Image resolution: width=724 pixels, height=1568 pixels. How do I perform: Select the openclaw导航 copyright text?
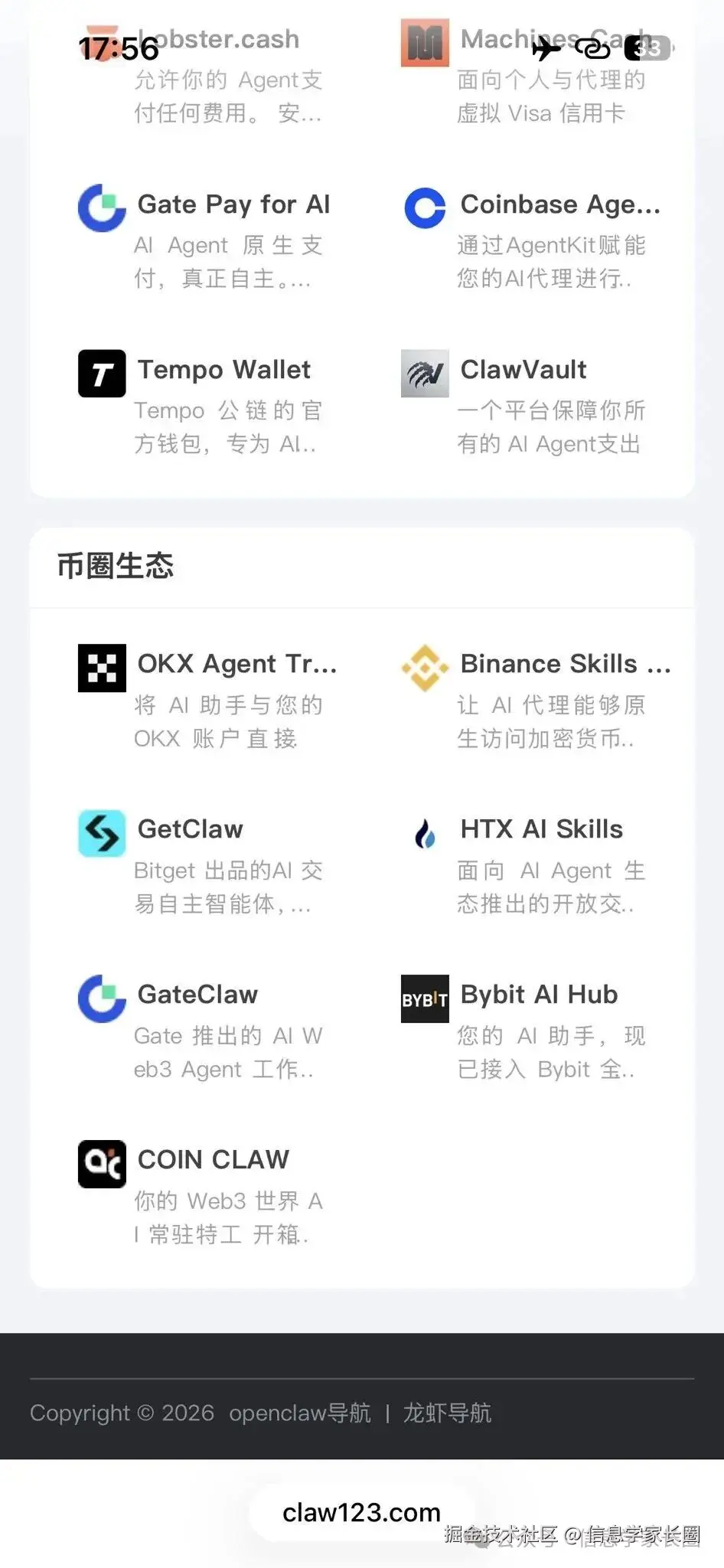pos(299,1413)
